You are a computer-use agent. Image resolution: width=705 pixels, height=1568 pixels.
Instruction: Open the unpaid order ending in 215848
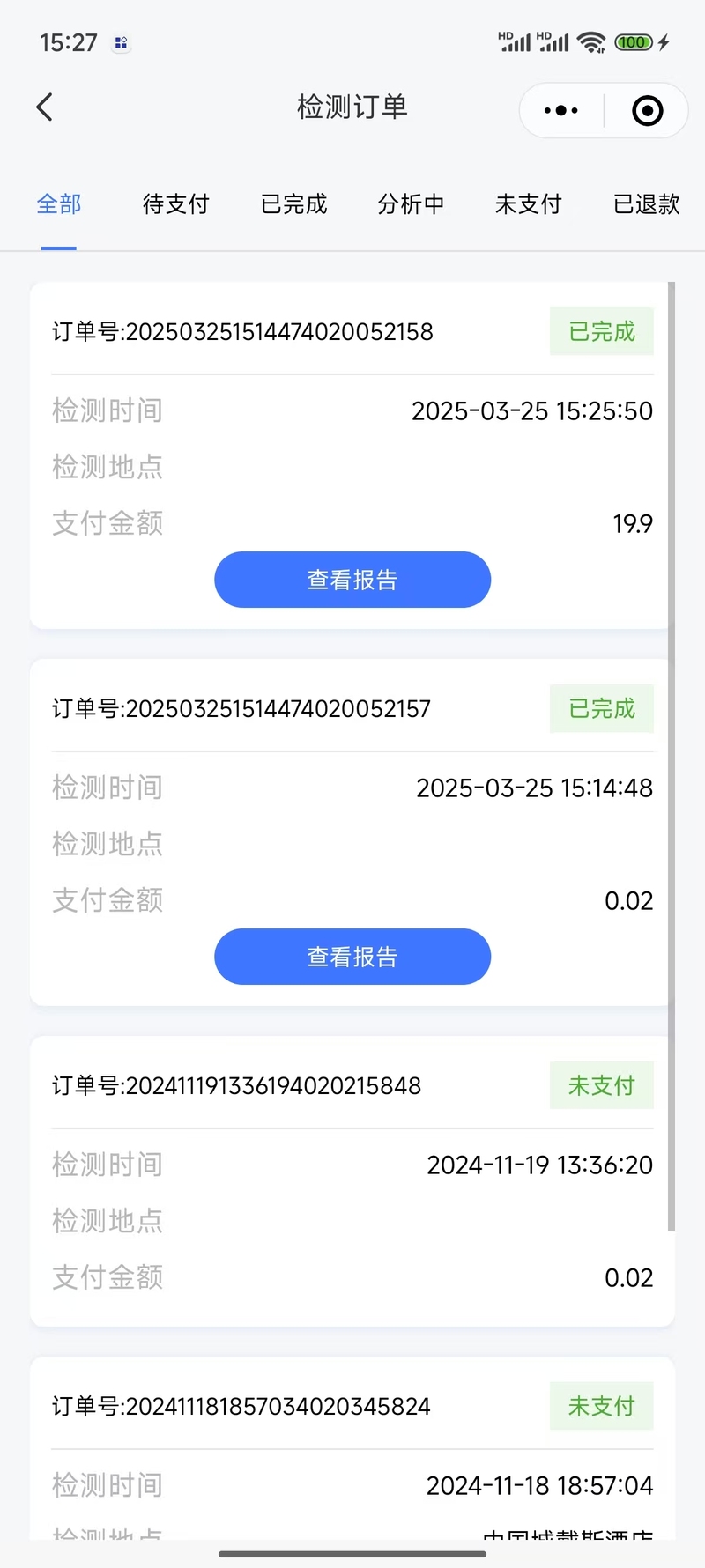click(352, 1181)
